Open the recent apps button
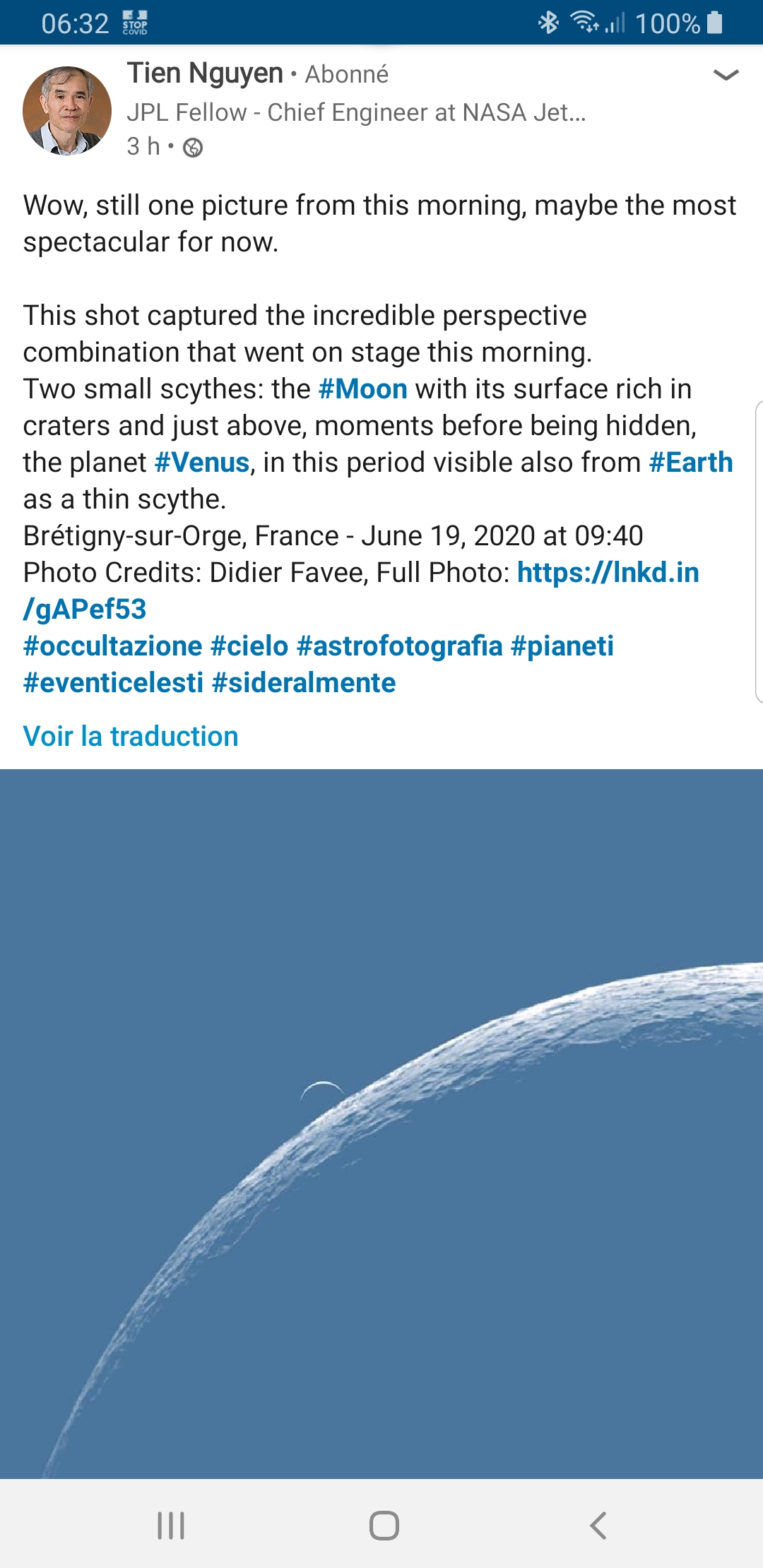 click(171, 1525)
